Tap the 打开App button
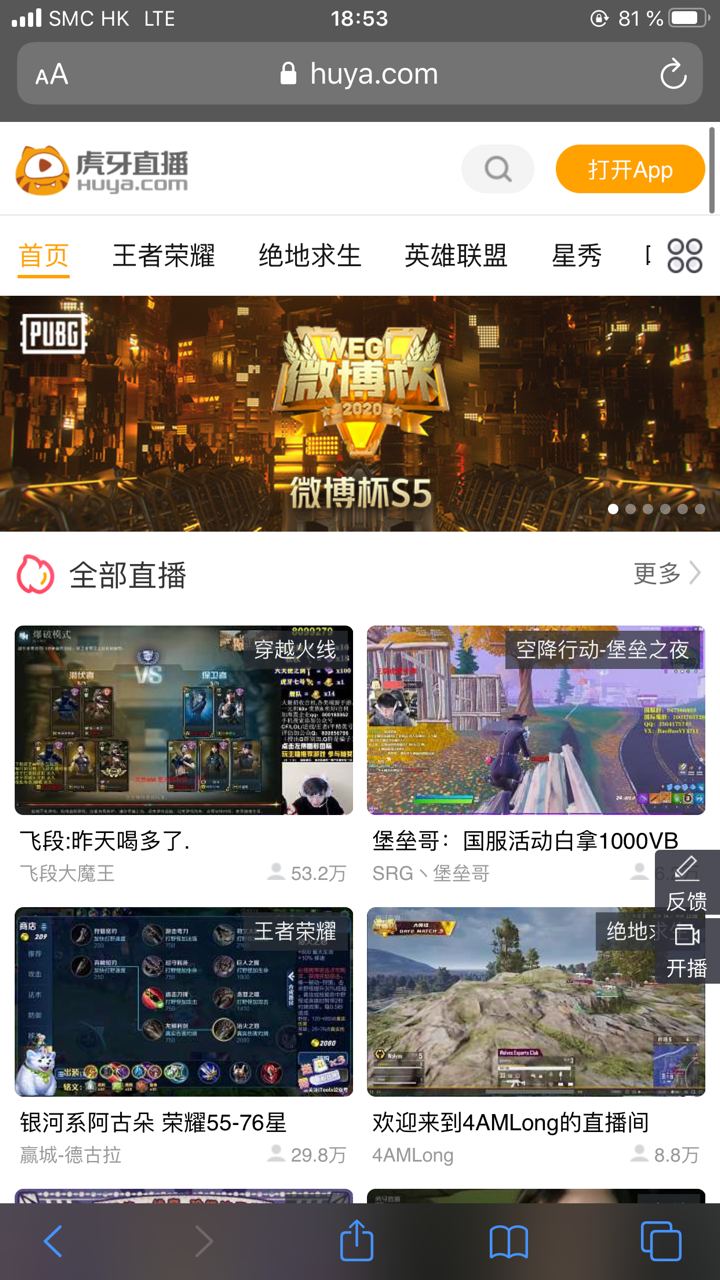Image resolution: width=720 pixels, height=1280 pixels. tap(630, 169)
